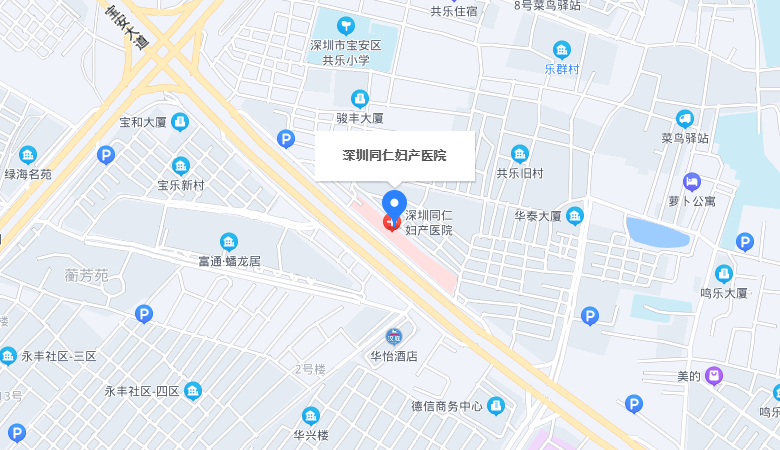
Task: Select the 宝和大厦 building marker
Action: coord(180,122)
